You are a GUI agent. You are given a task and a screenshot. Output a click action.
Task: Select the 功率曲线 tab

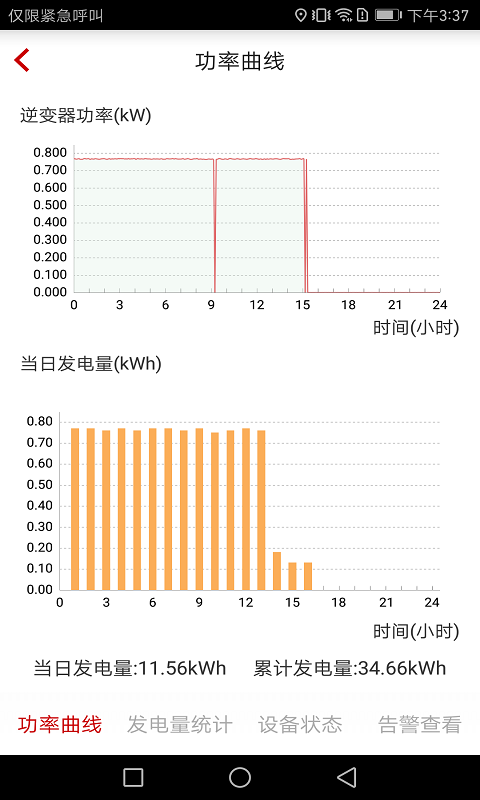(60, 724)
